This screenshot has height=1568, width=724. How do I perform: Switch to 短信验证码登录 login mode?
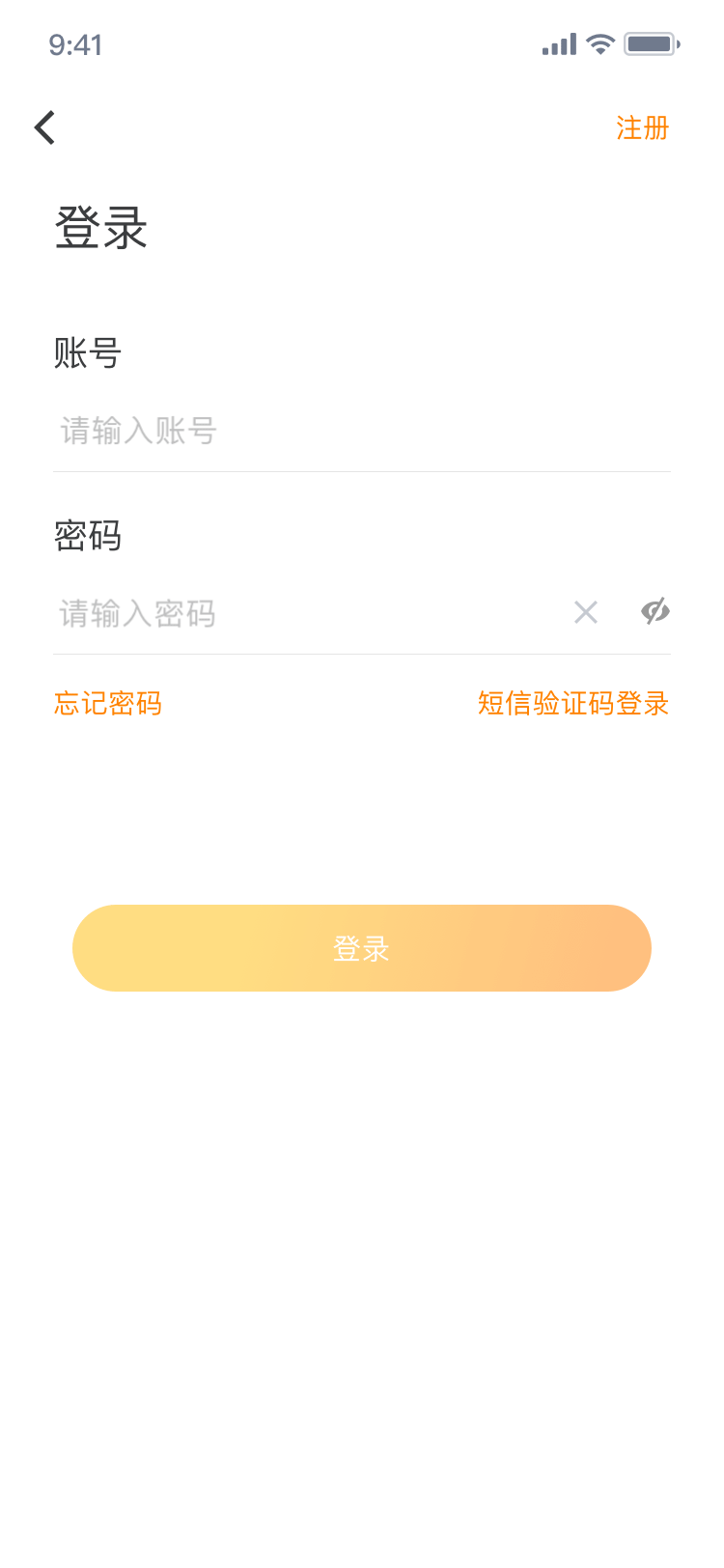coord(572,704)
